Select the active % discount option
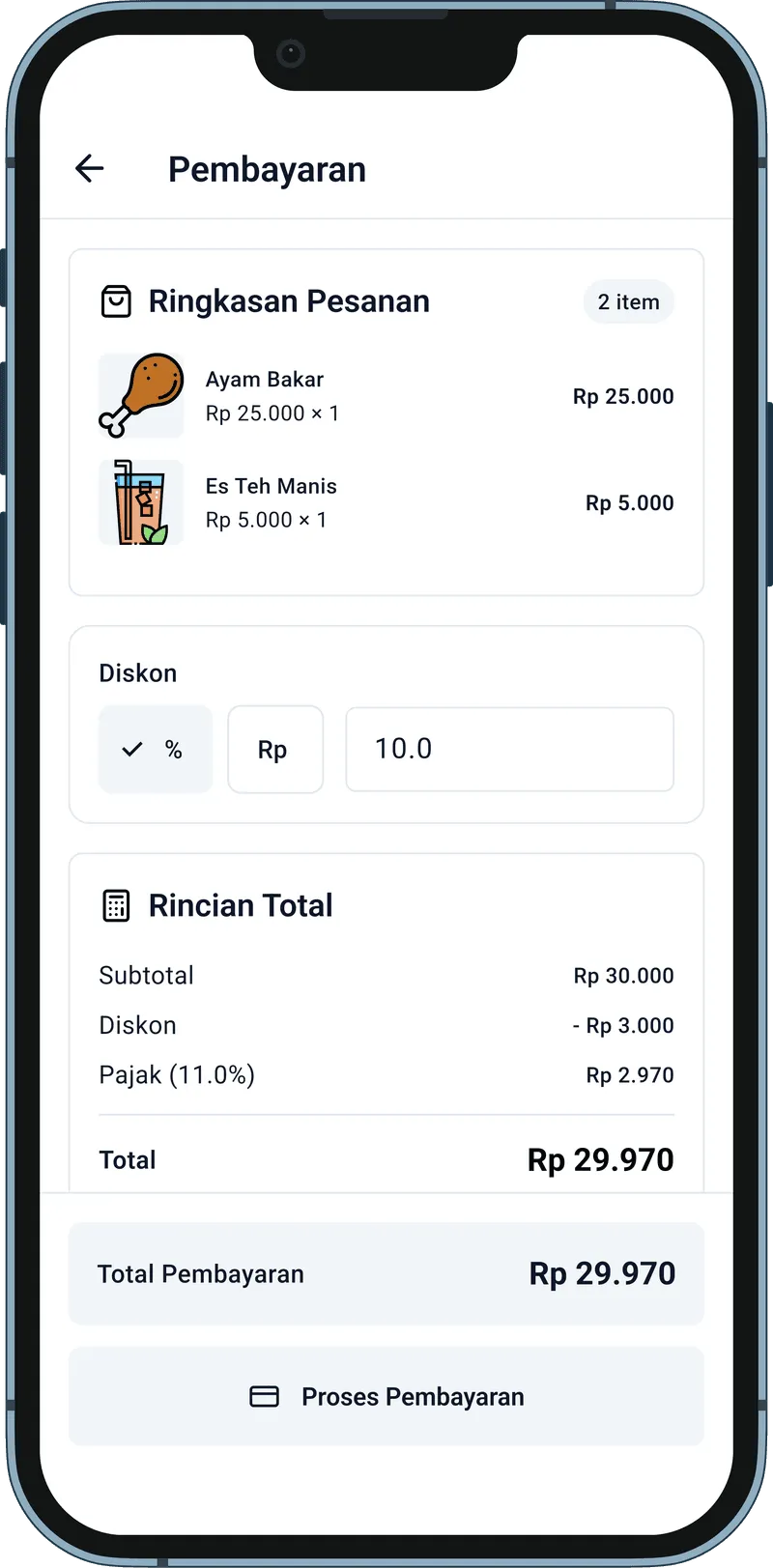 click(x=156, y=749)
